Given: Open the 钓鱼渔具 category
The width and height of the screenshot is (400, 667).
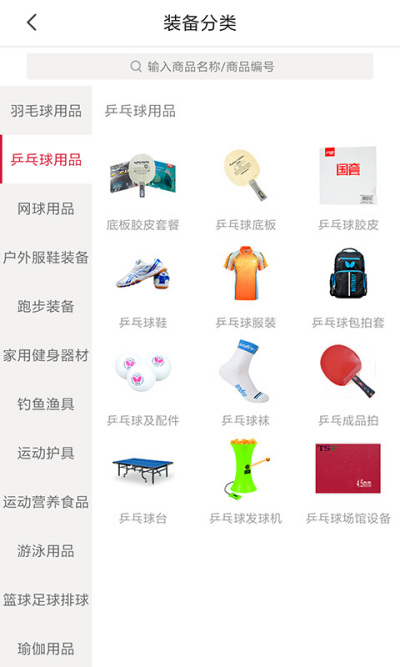Looking at the screenshot, I should pyautogui.click(x=46, y=405).
